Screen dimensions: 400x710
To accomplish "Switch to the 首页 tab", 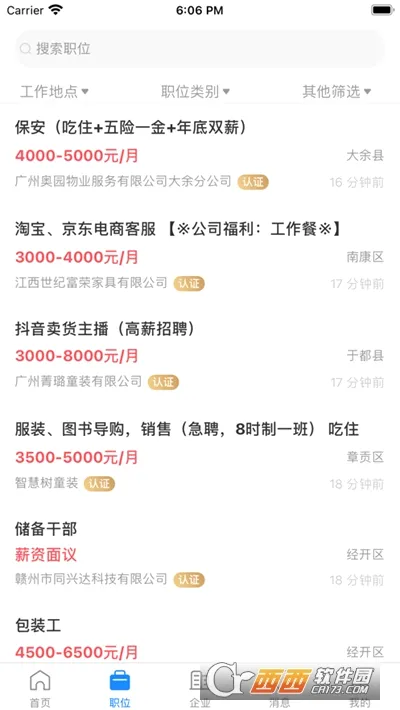I will coord(40,688).
